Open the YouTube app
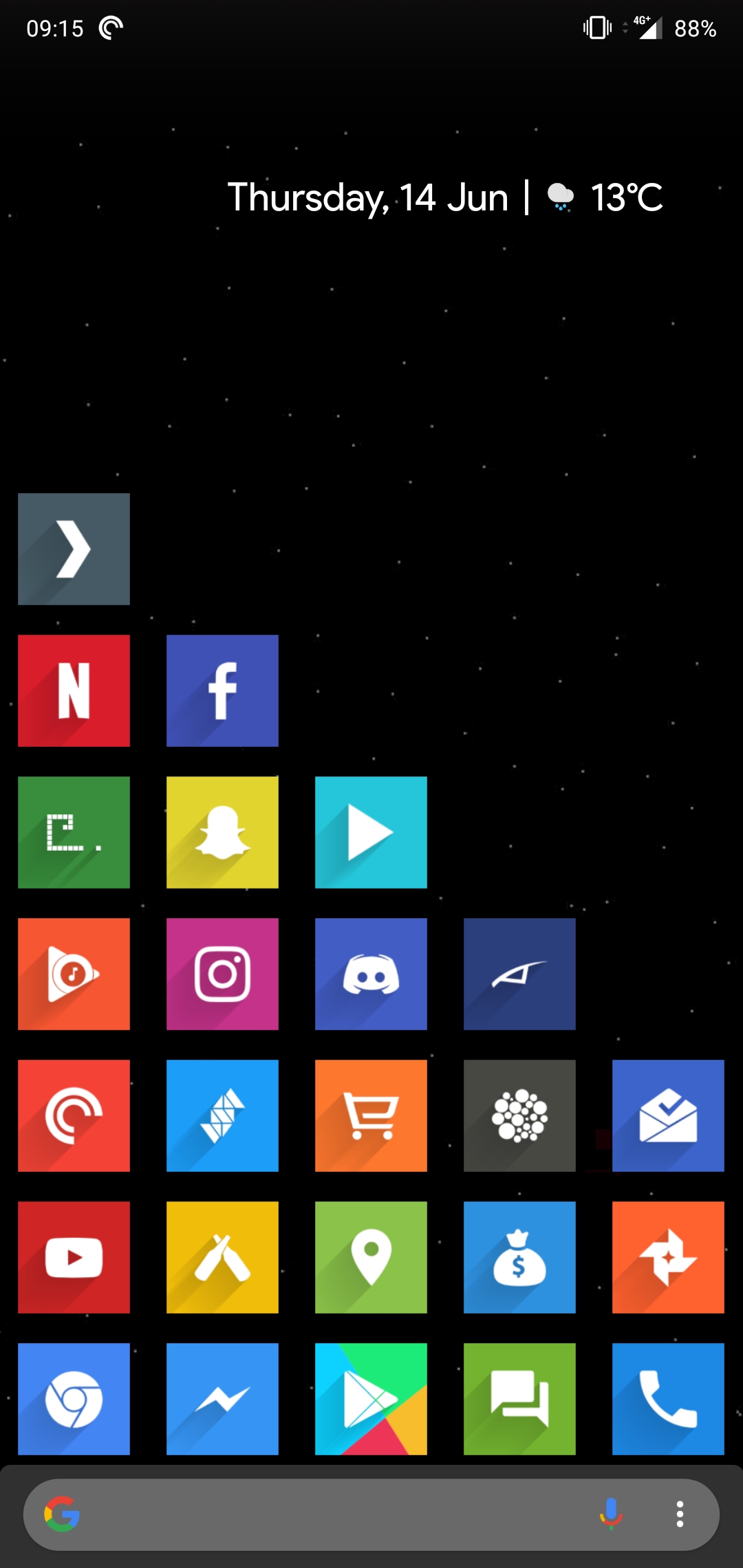 tap(74, 1257)
